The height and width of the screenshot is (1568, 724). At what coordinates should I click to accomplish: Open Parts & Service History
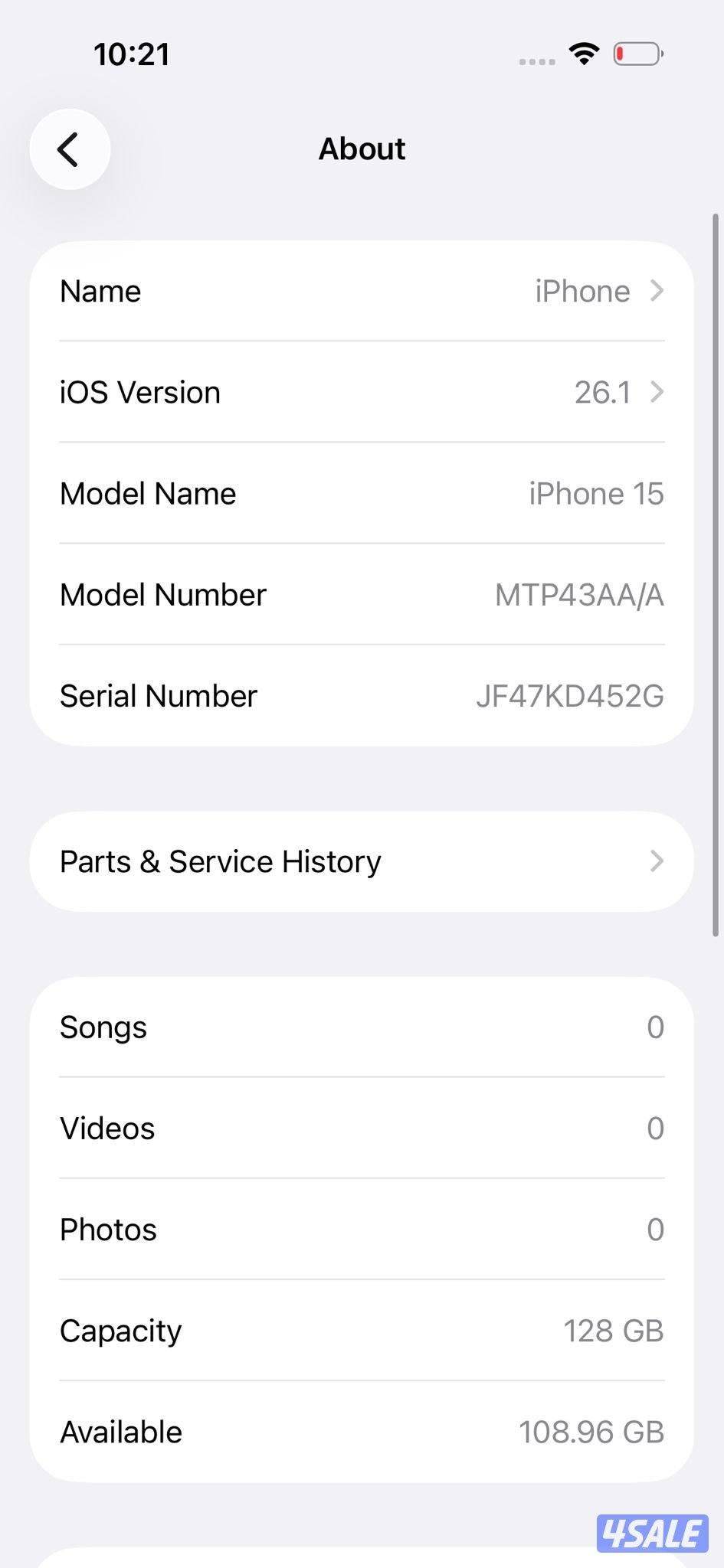pos(362,861)
